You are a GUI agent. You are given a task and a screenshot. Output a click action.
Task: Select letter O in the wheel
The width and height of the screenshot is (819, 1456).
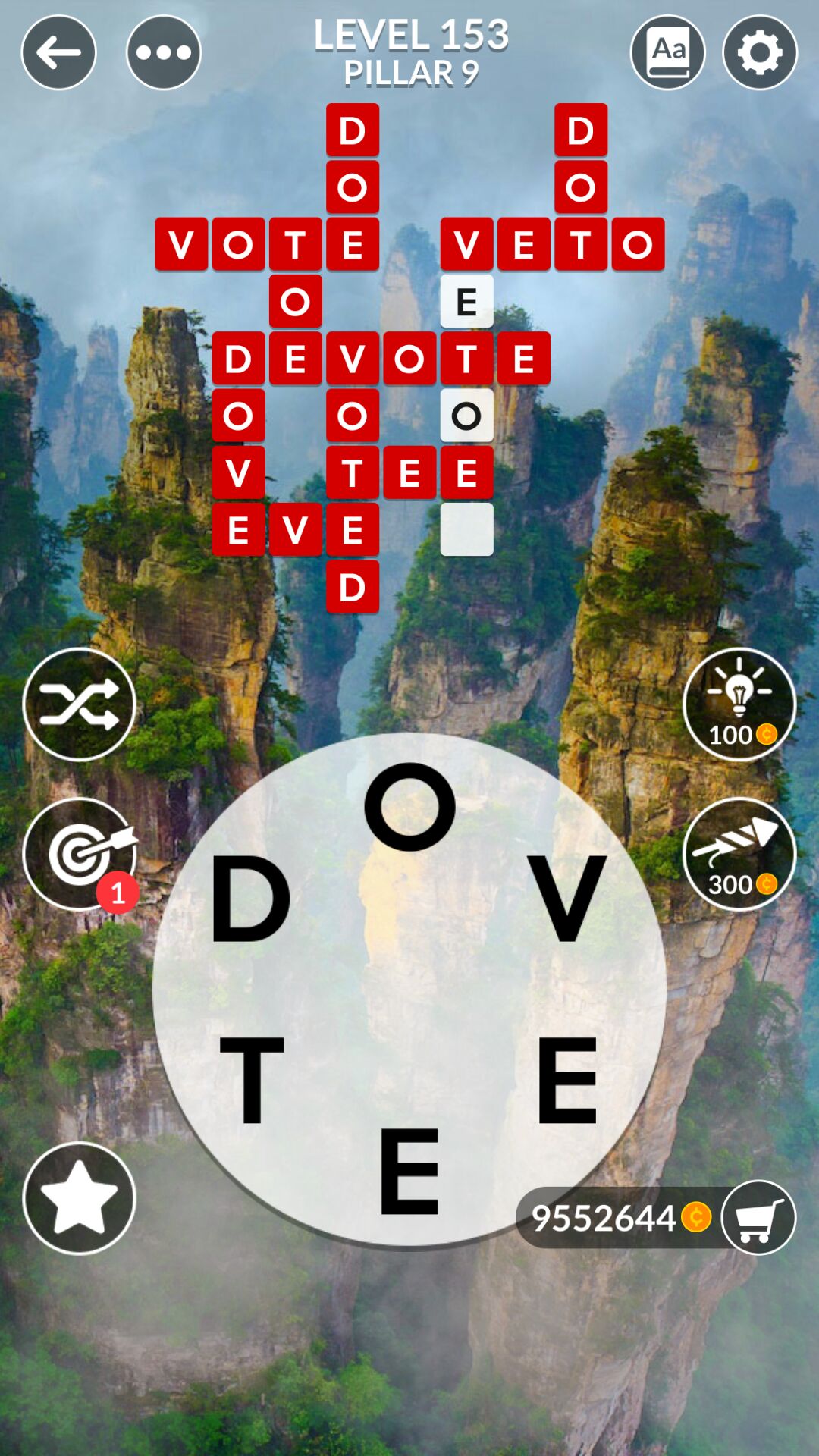409,807
